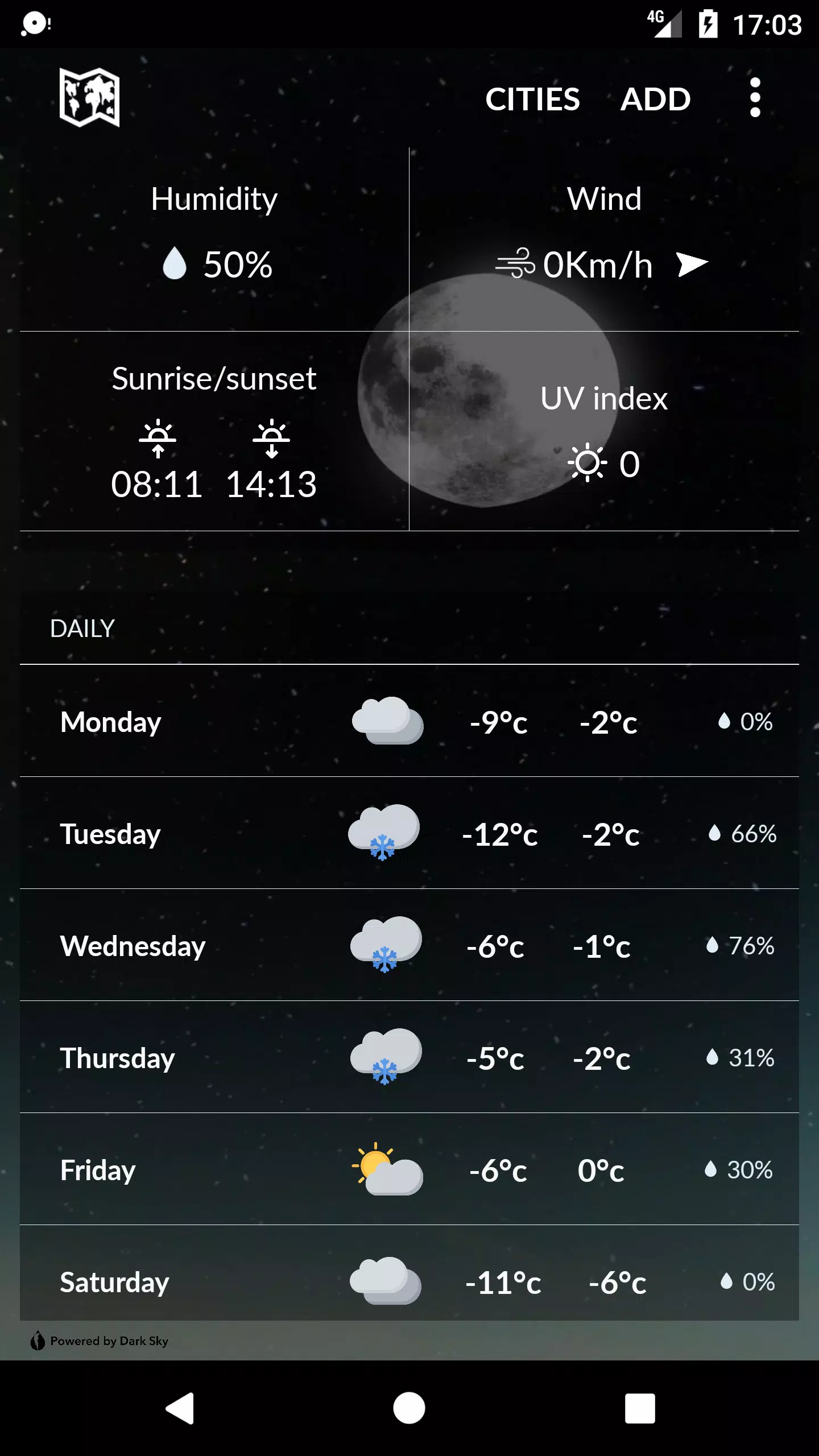
Task: Select the Wednesday forecast row
Action: click(x=409, y=945)
